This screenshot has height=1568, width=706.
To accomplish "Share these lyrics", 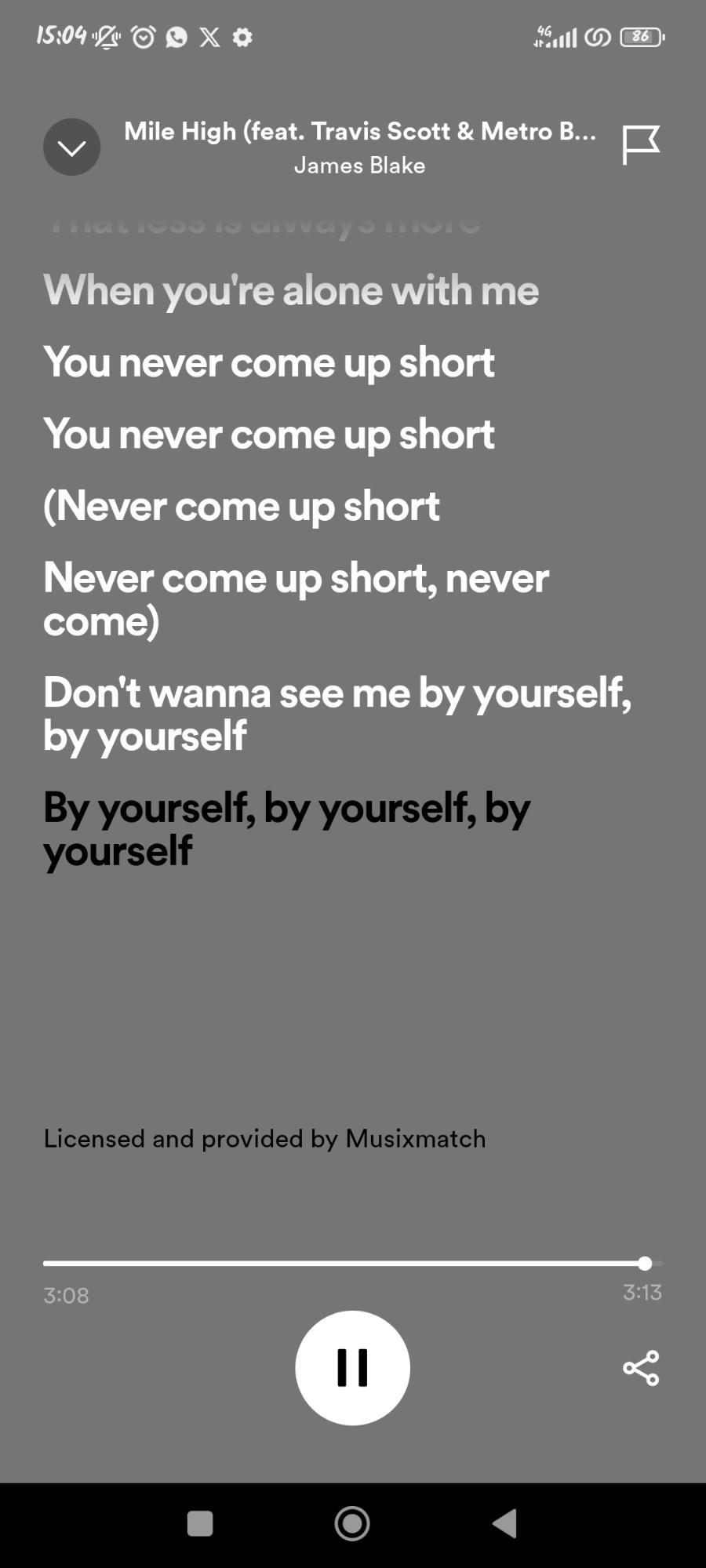I will (641, 1368).
